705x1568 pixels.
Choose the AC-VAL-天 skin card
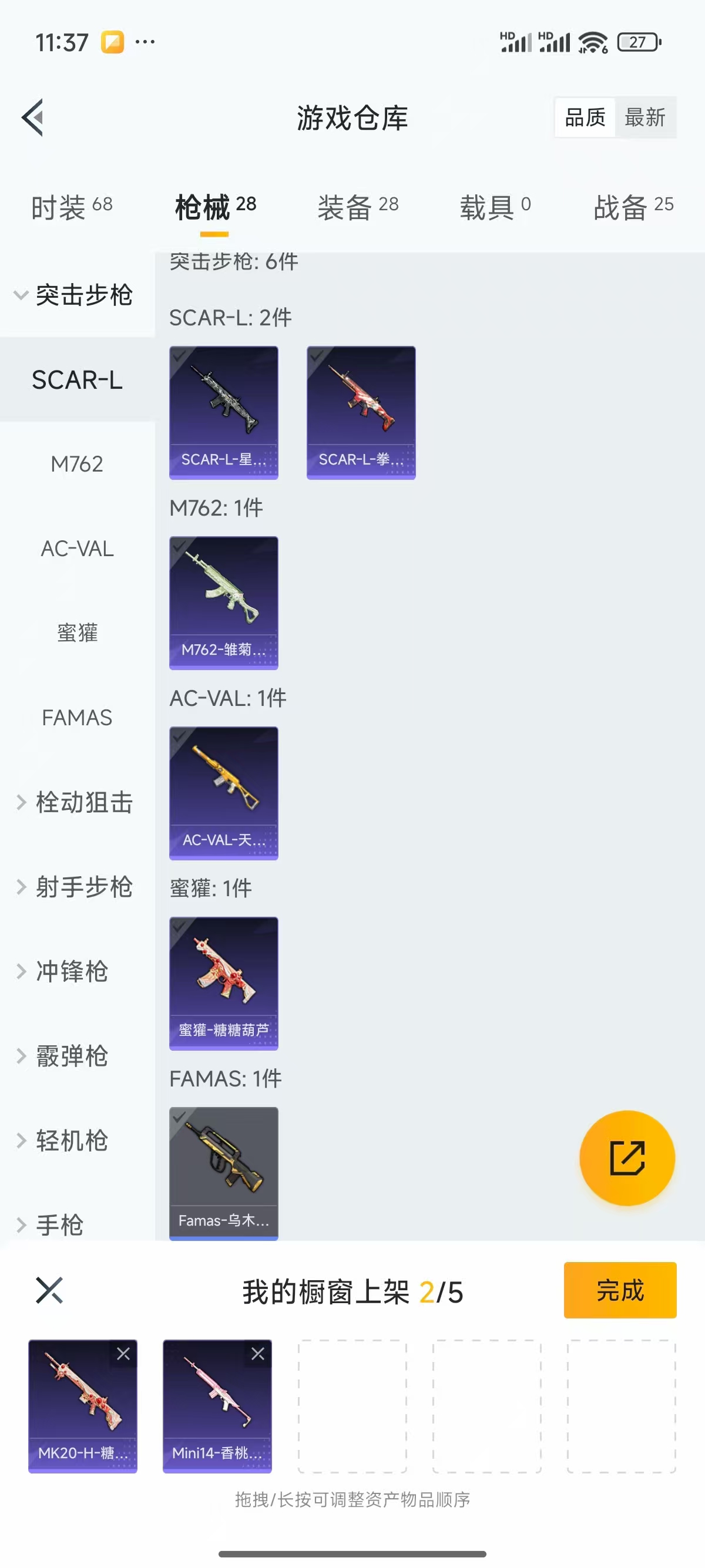click(x=223, y=793)
